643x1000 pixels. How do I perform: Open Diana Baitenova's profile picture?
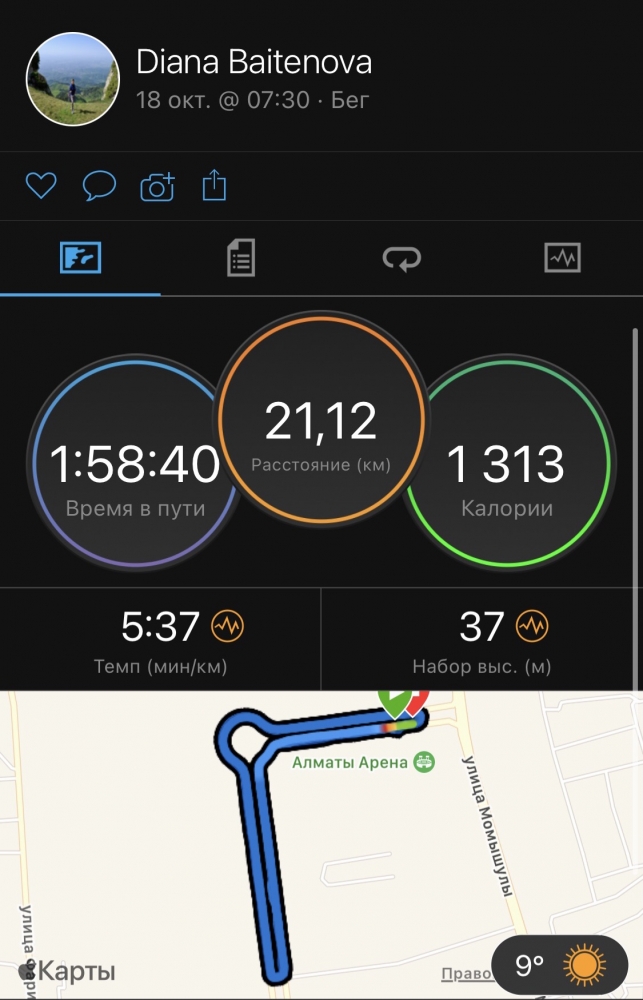(73, 79)
